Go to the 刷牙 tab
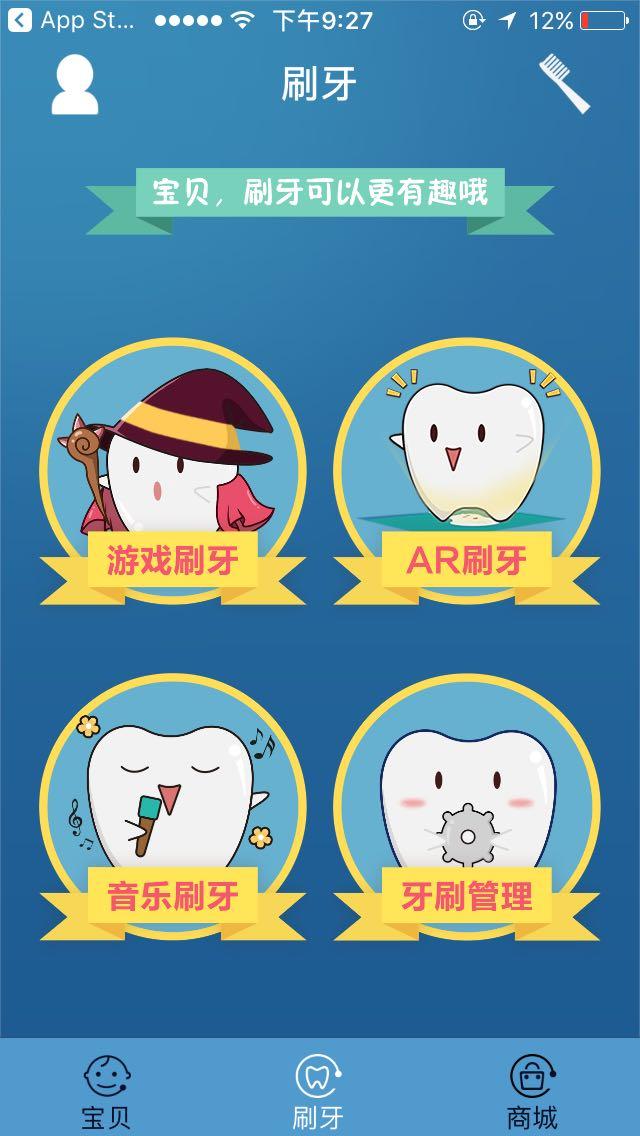This screenshot has width=640, height=1136. pyautogui.click(x=318, y=1092)
